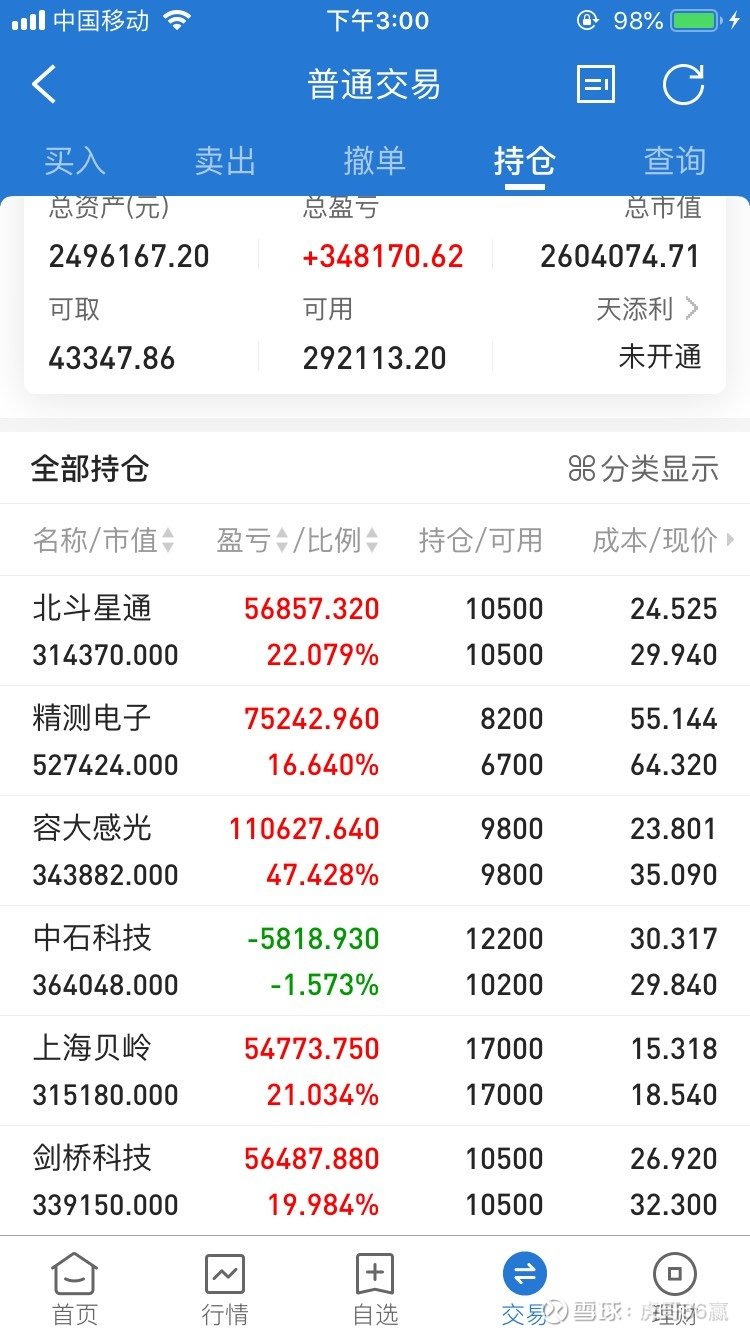750x1334 pixels.
Task: Open the 北斗星通 holding row
Action: click(x=375, y=631)
